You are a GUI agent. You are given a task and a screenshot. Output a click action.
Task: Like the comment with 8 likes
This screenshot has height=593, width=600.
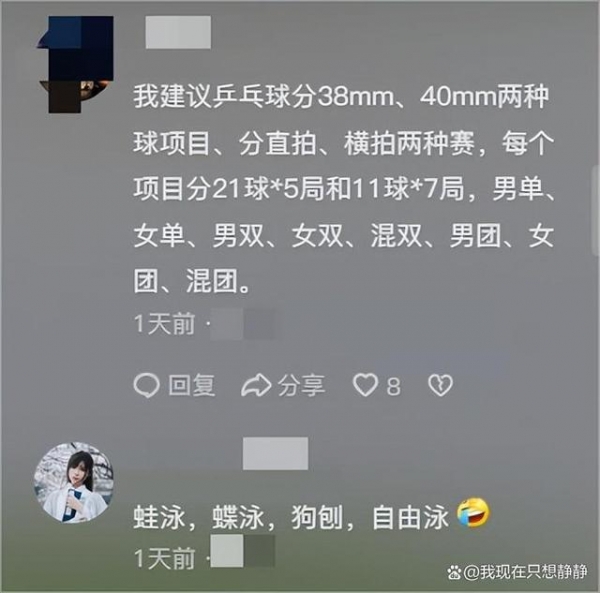click(x=367, y=385)
